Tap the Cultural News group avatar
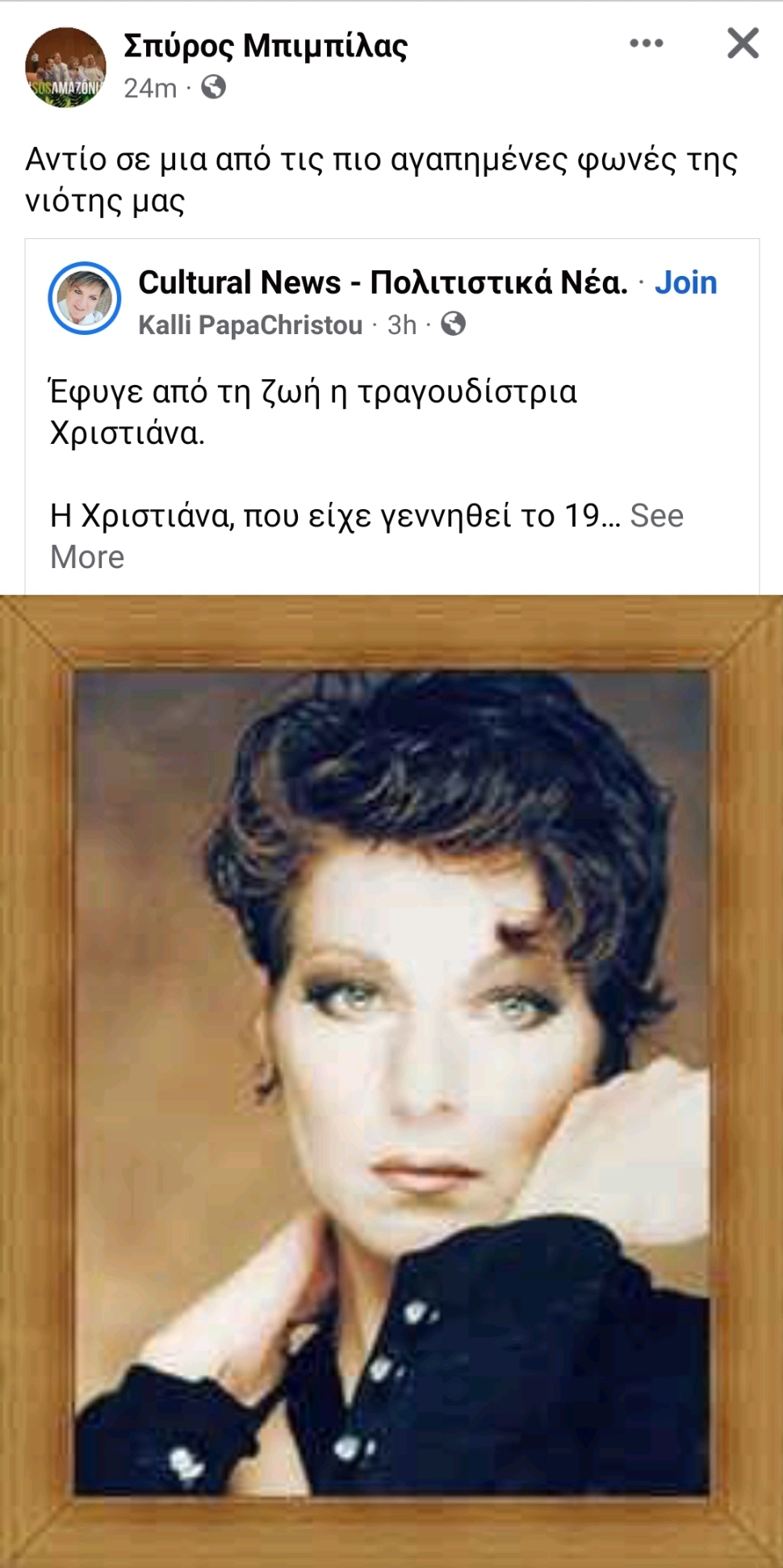This screenshot has height=1568, width=783. [85, 298]
